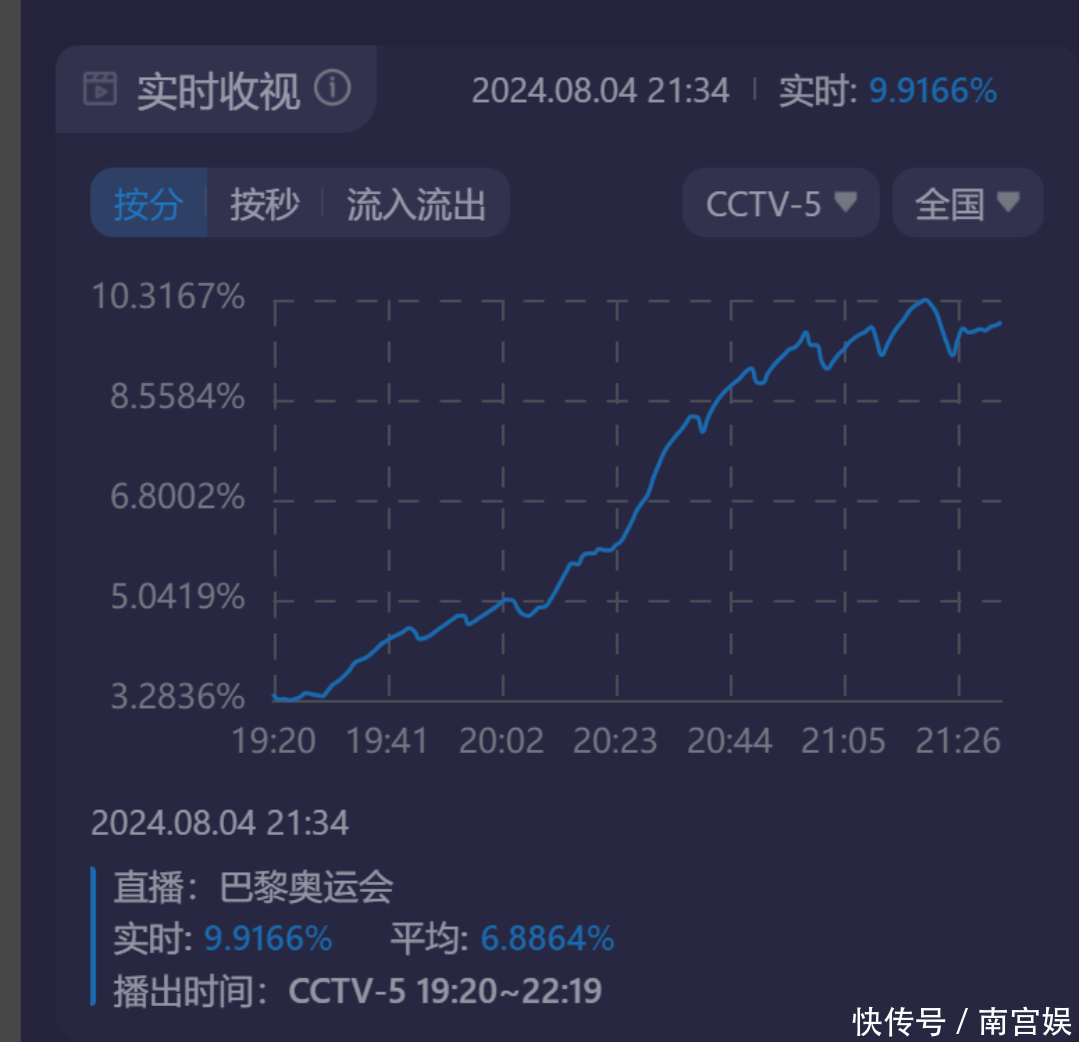
Task: Switch to the 流入流出 tab
Action: 416,204
